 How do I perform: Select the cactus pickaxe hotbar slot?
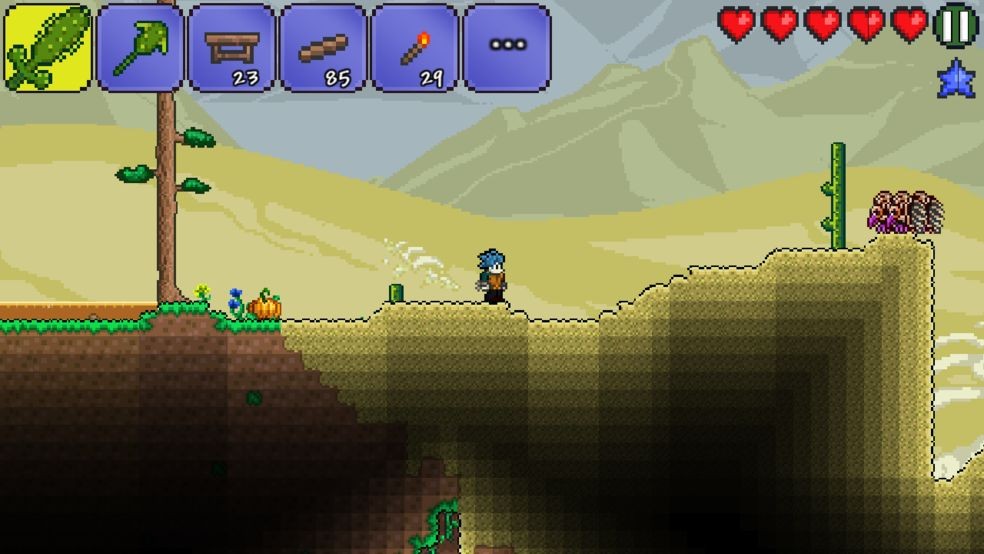pyautogui.click(x=140, y=47)
